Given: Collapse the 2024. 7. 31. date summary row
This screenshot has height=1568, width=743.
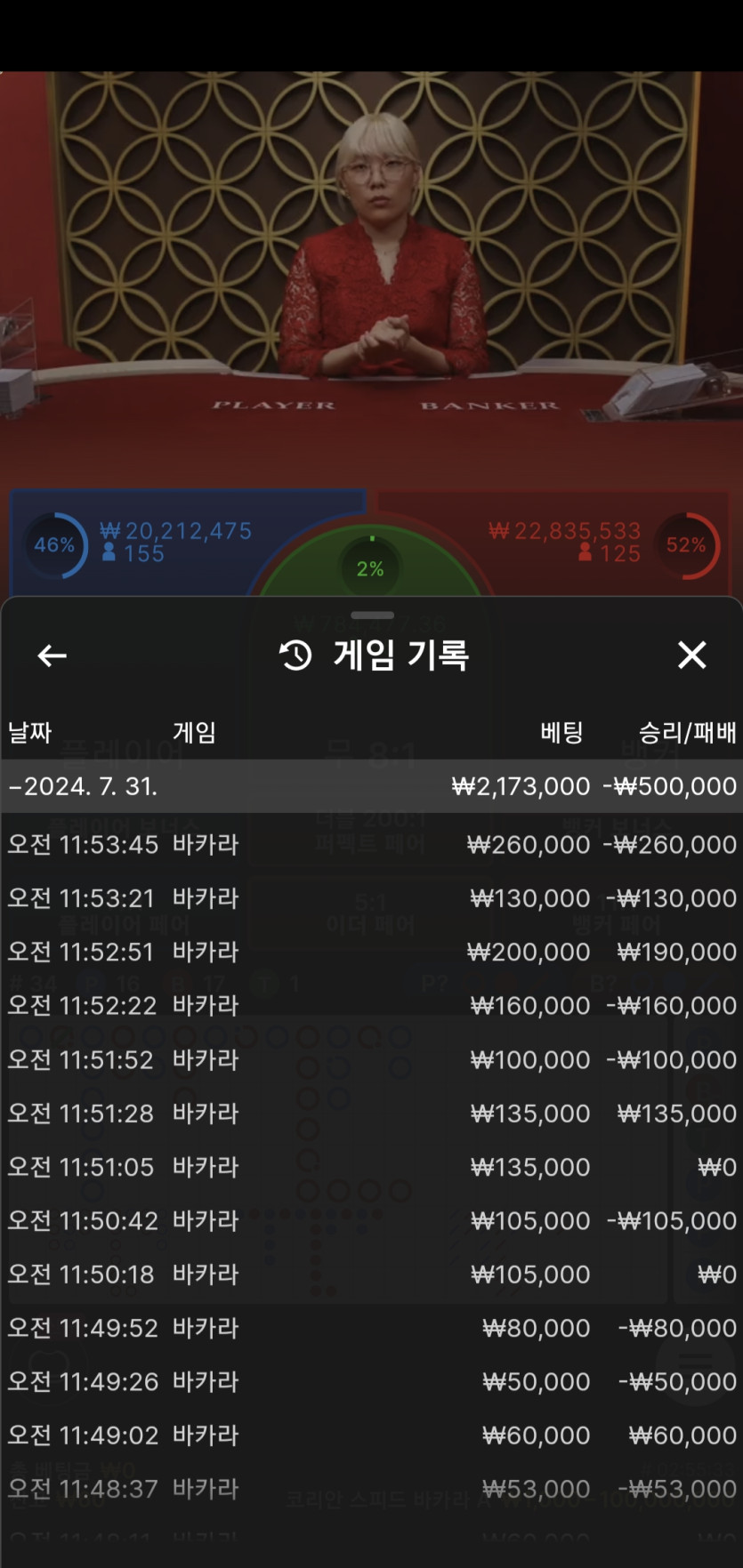Looking at the screenshot, I should pyautogui.click(x=371, y=786).
